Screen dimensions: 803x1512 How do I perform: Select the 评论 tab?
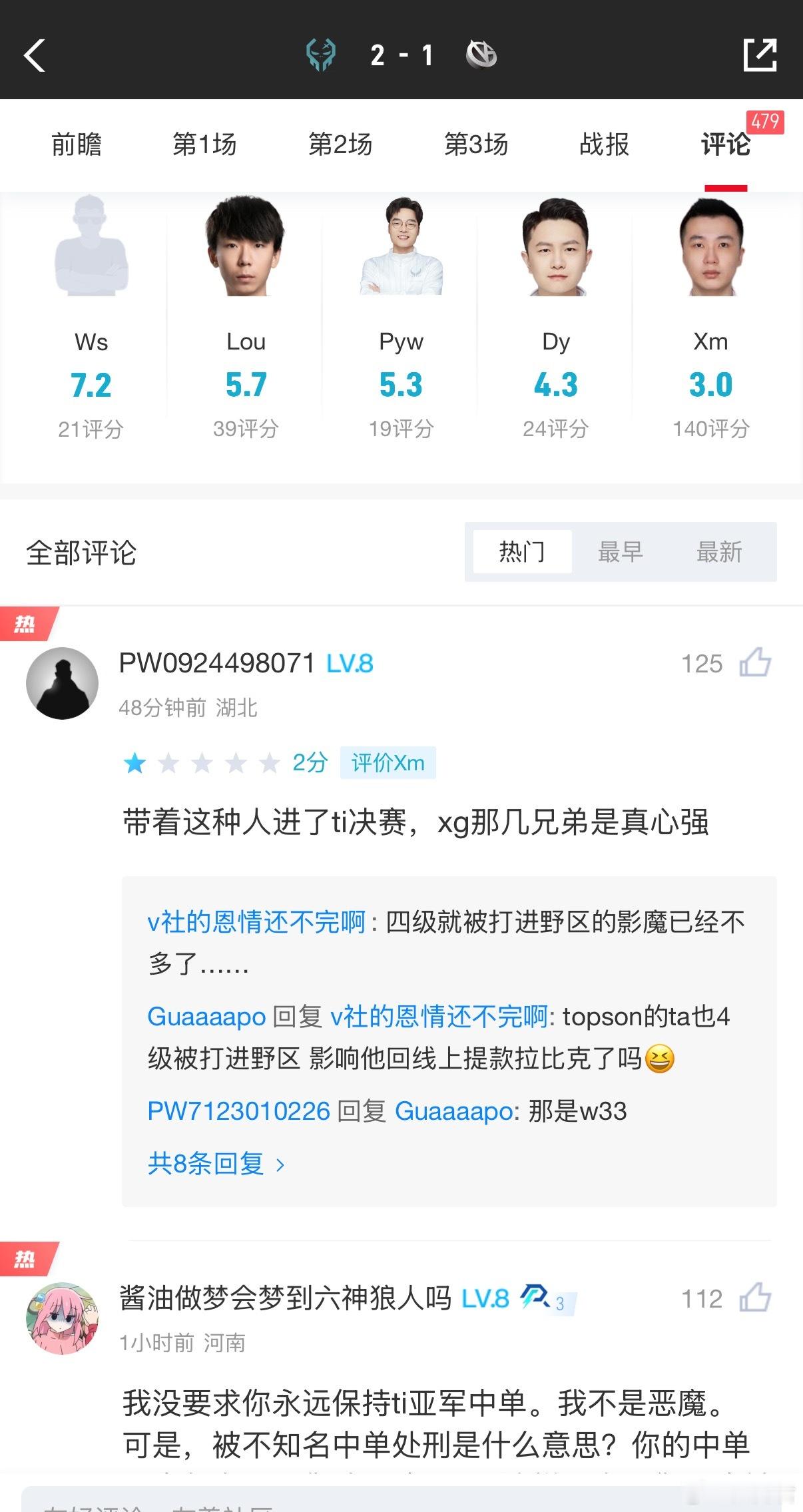click(726, 144)
